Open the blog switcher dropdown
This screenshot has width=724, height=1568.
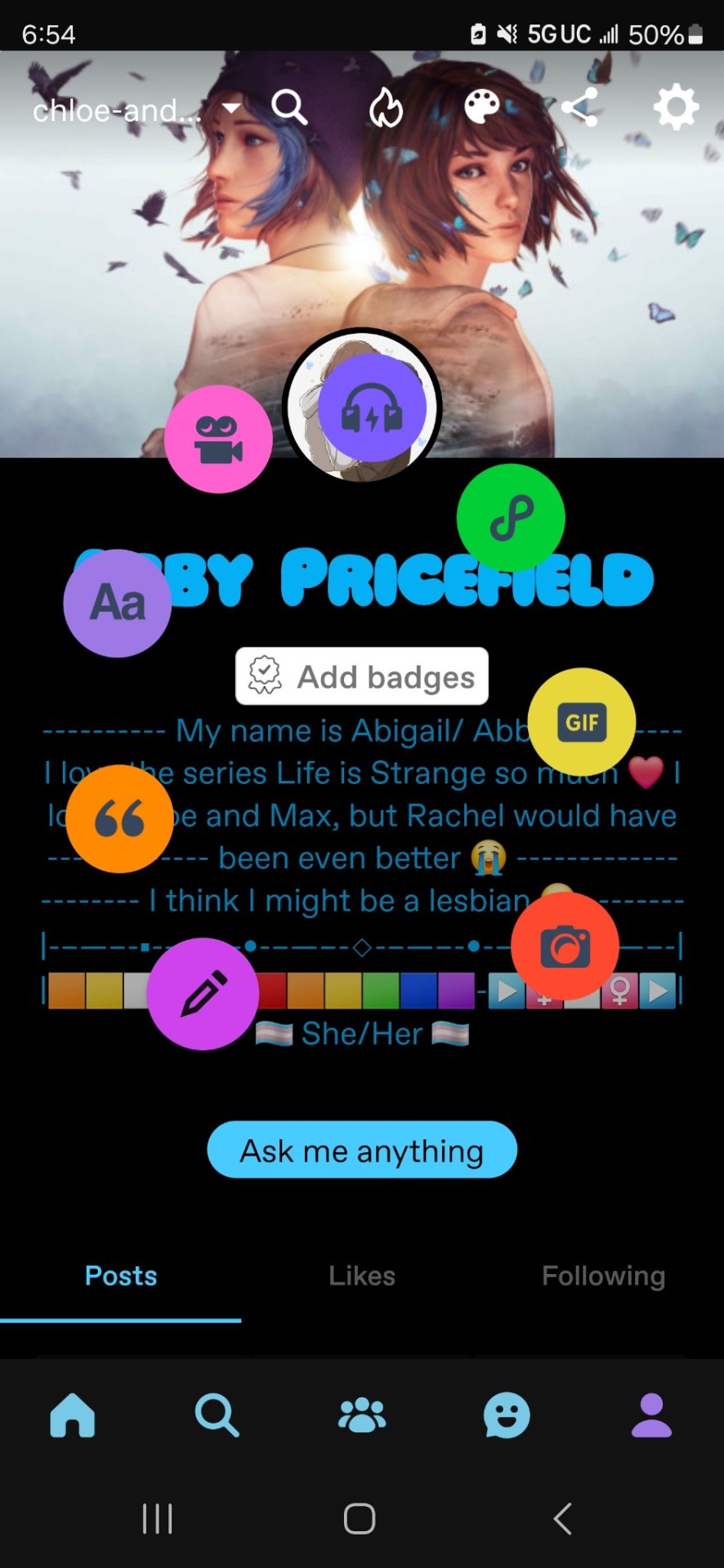click(232, 109)
